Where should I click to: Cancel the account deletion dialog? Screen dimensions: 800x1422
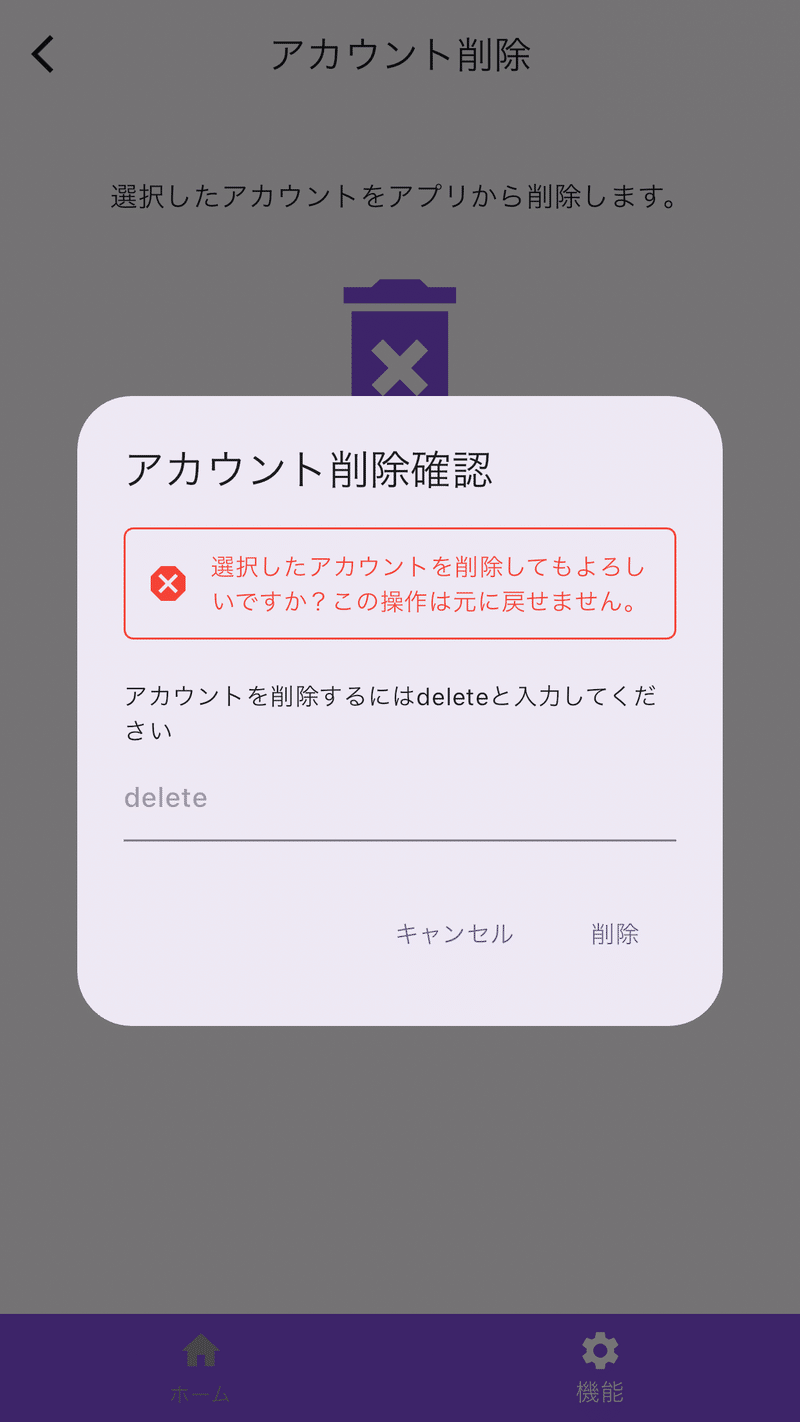coord(454,934)
